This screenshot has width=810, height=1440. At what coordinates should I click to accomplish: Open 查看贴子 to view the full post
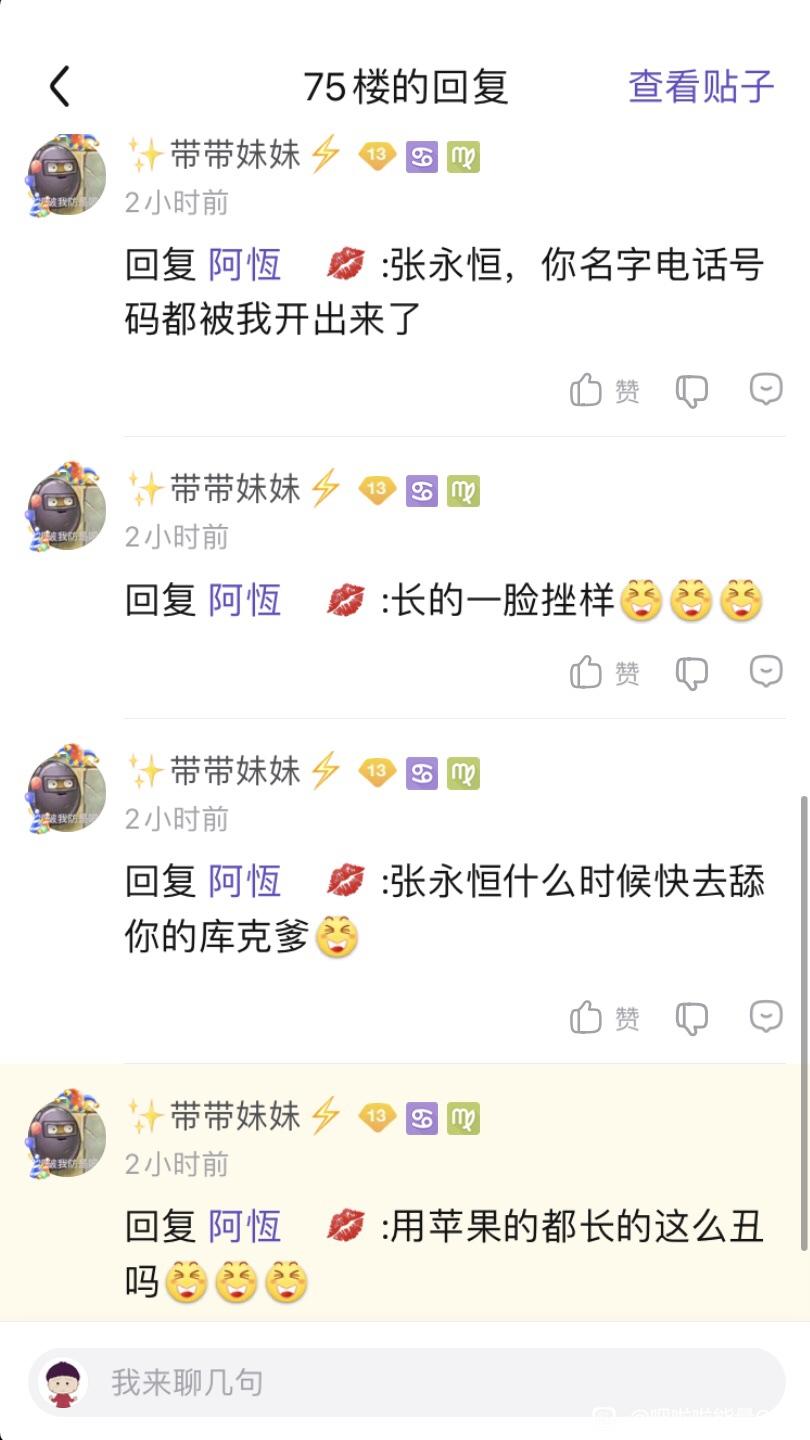click(701, 87)
